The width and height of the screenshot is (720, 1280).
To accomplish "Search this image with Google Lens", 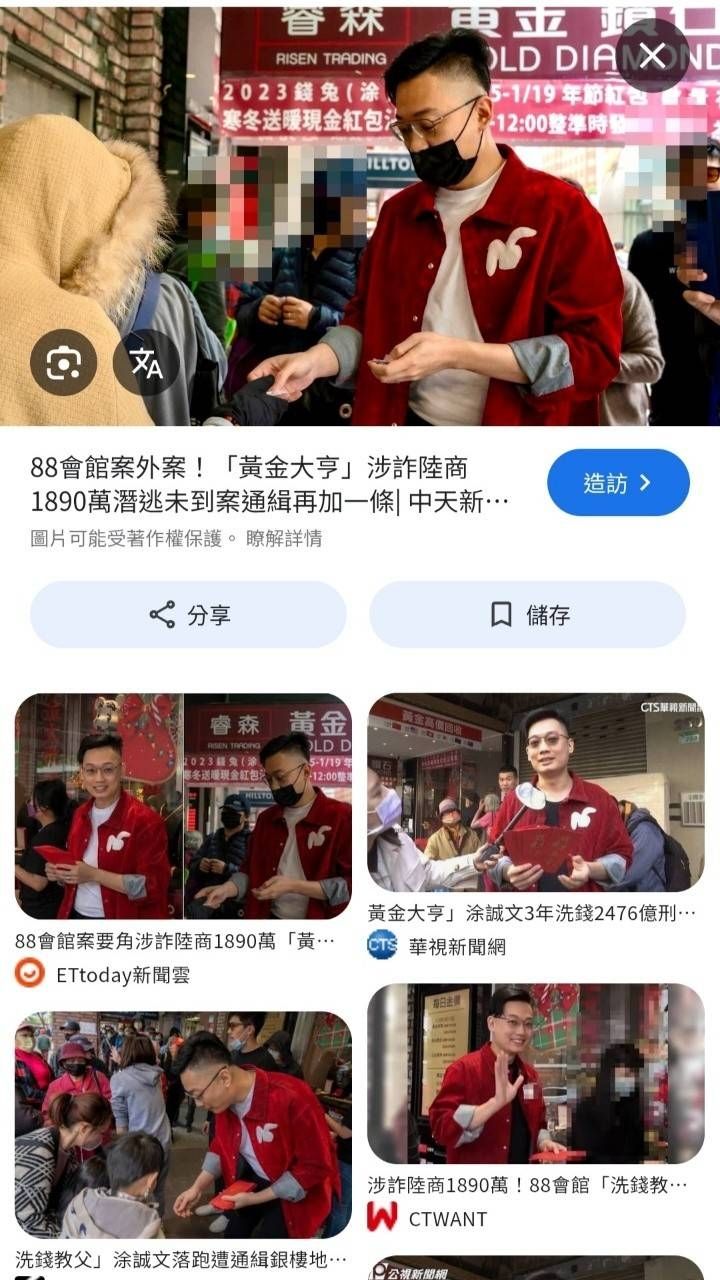I will point(63,362).
